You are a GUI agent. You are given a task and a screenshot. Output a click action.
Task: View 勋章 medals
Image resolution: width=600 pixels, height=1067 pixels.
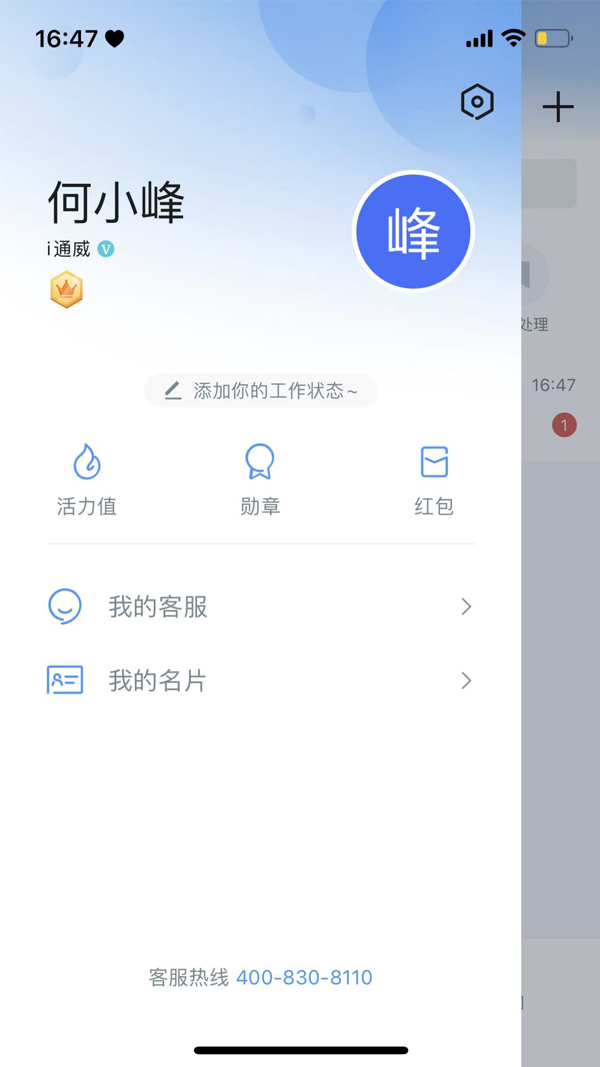[260, 480]
